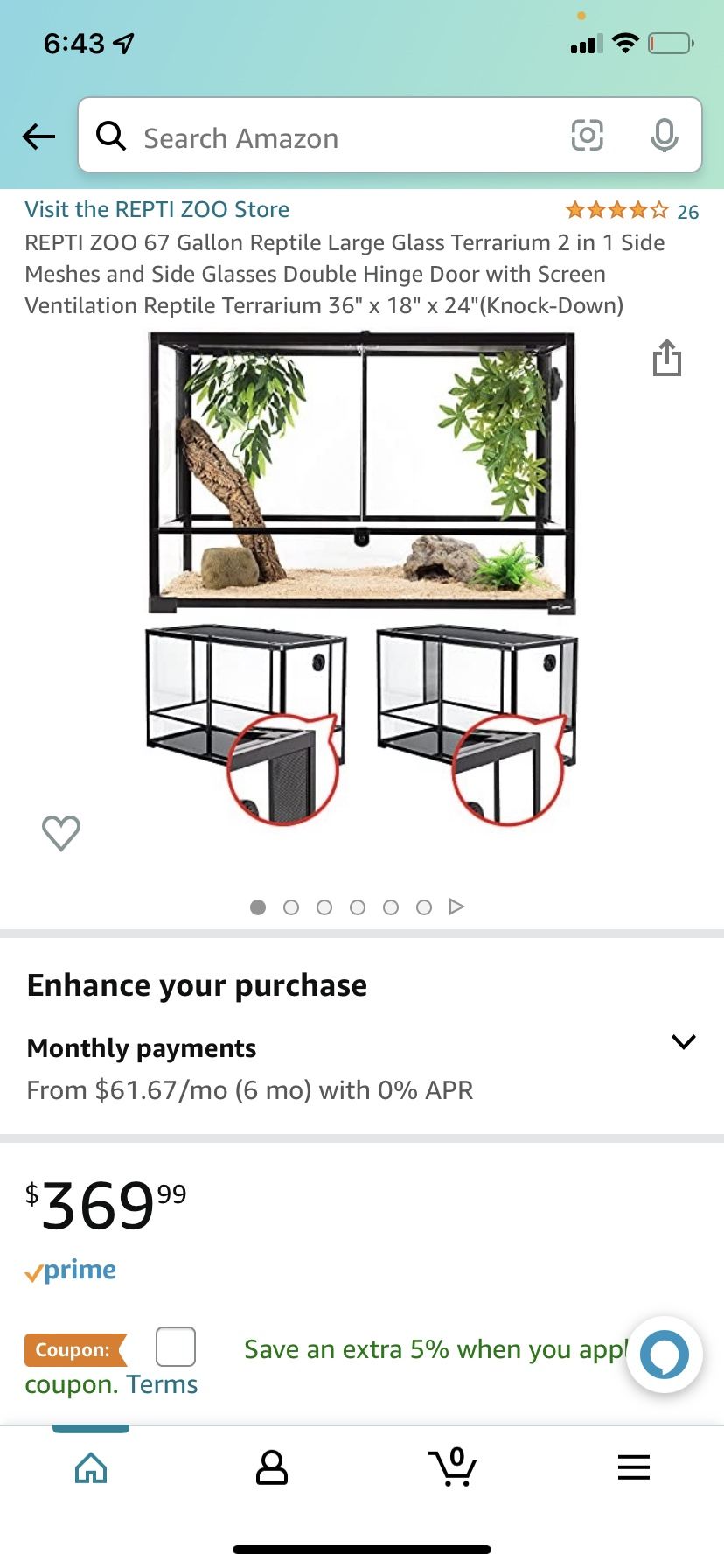Play the product video
Screen dimensions: 724x1568
click(456, 907)
